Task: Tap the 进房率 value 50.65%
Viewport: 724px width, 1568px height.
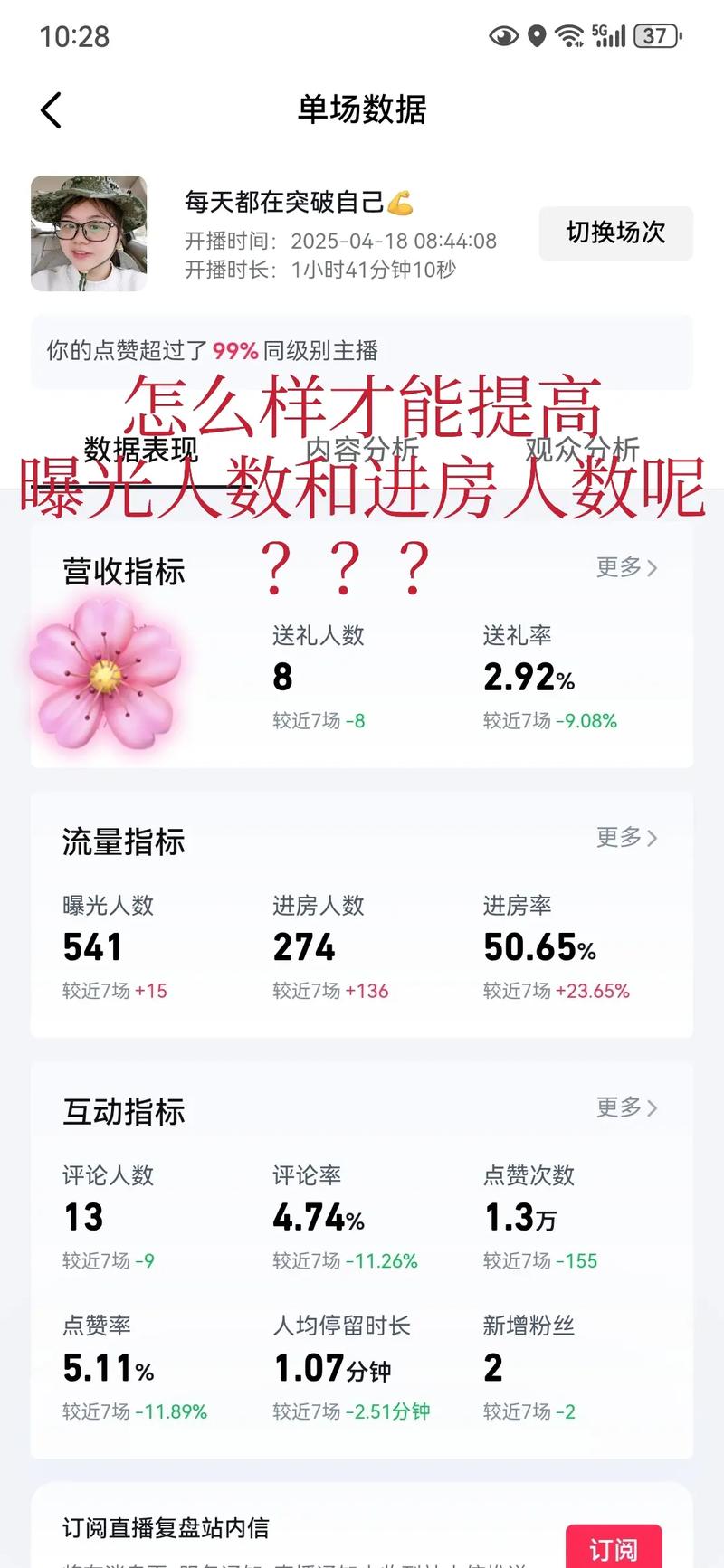Action: (538, 946)
